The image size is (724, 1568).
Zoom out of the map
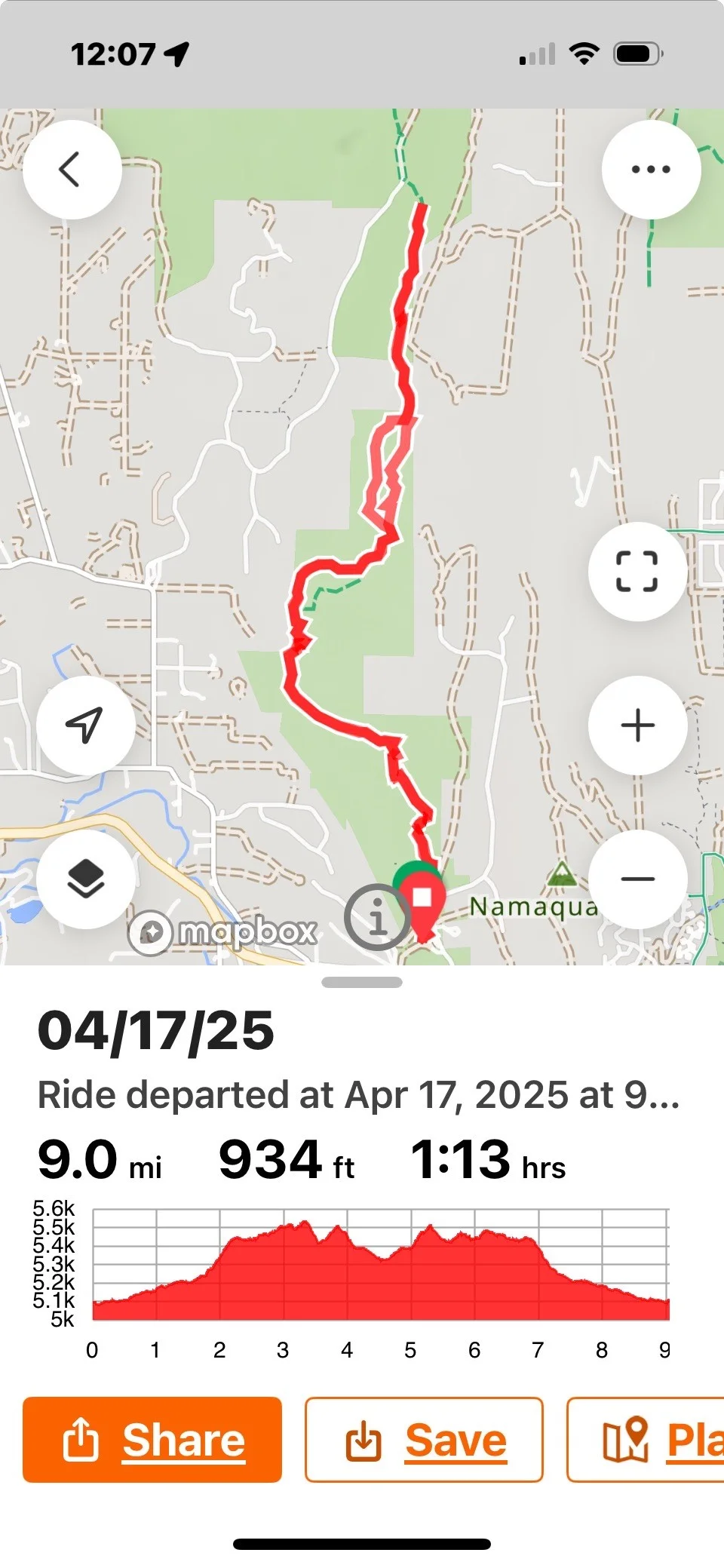(x=637, y=879)
